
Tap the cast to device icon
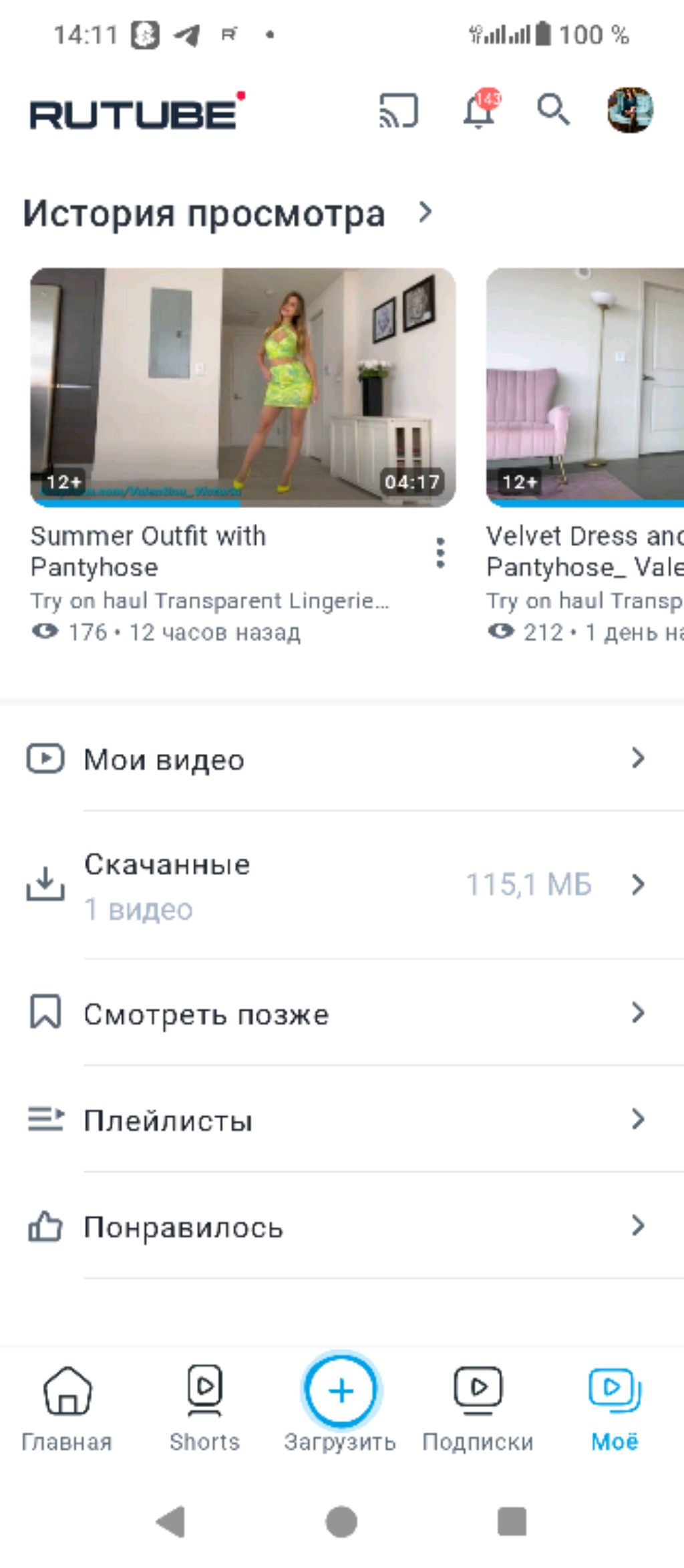[x=399, y=110]
